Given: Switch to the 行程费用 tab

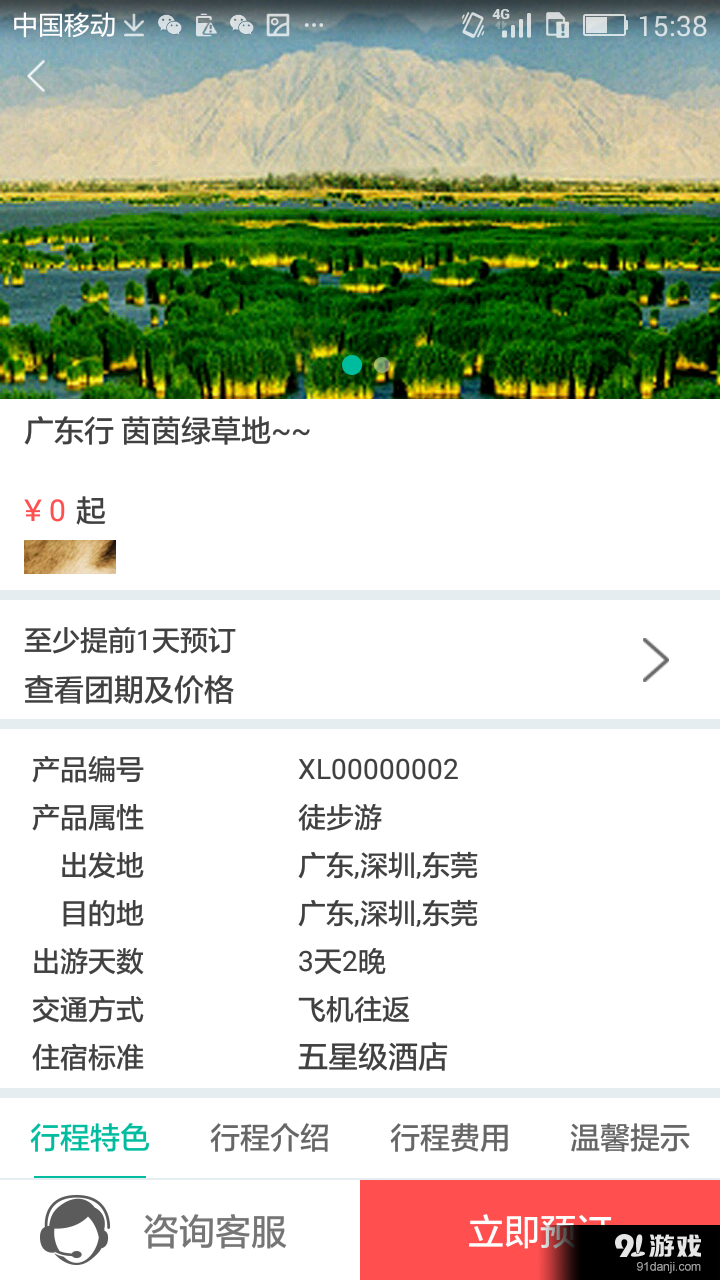Looking at the screenshot, I should click(x=449, y=1138).
